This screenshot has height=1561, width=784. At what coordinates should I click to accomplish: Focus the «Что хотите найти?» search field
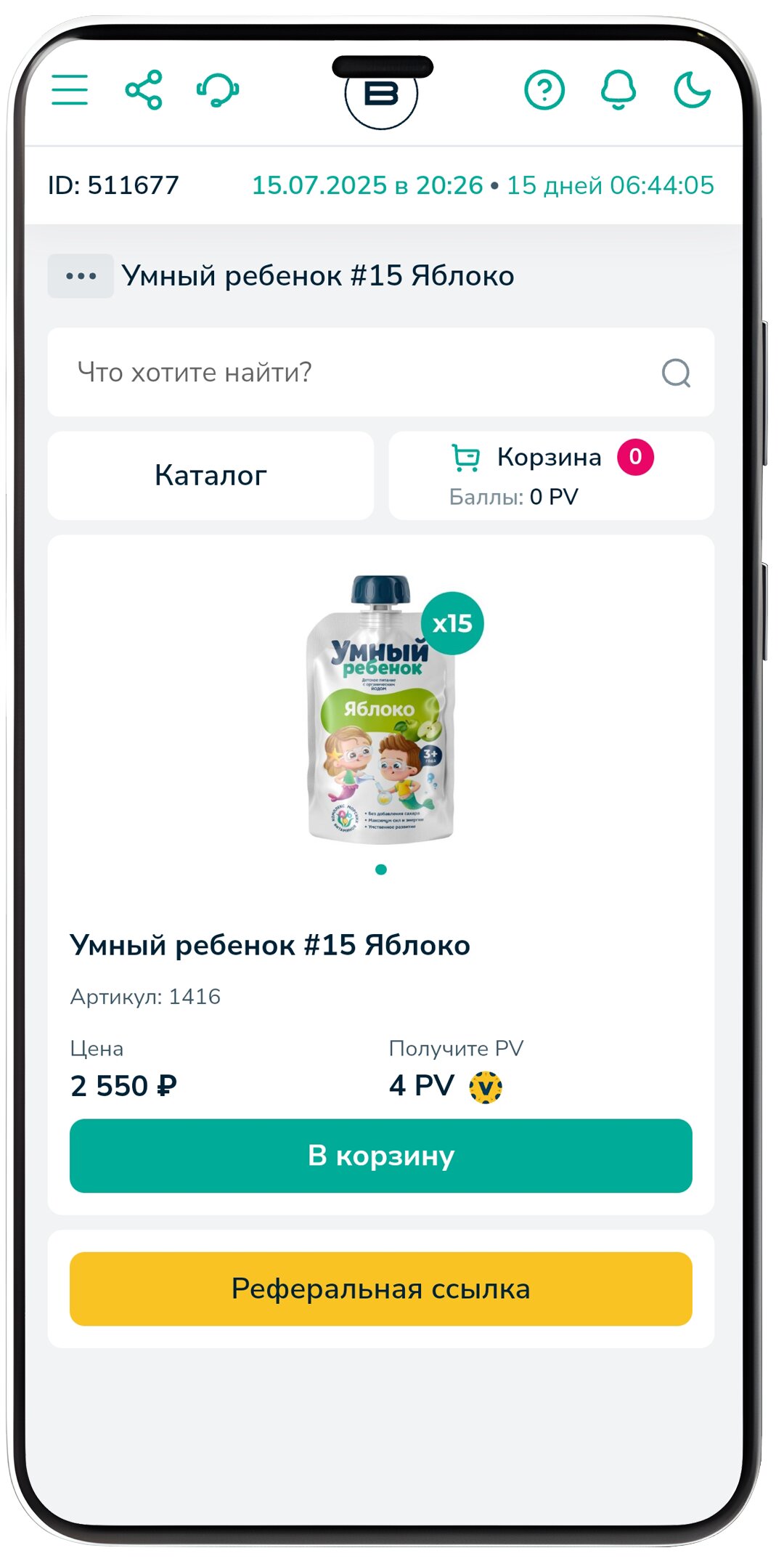pos(348,373)
